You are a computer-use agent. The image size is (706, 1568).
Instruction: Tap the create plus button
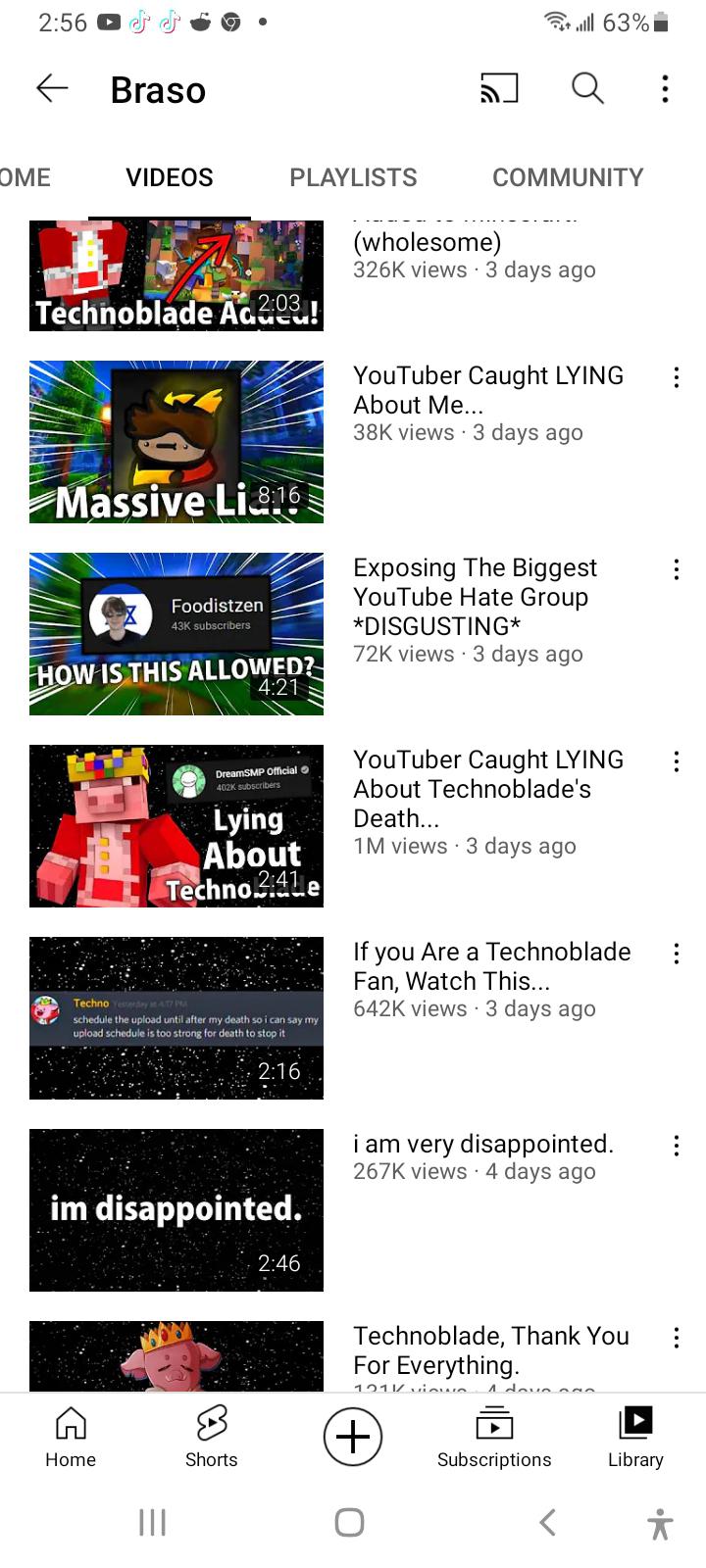(353, 1437)
